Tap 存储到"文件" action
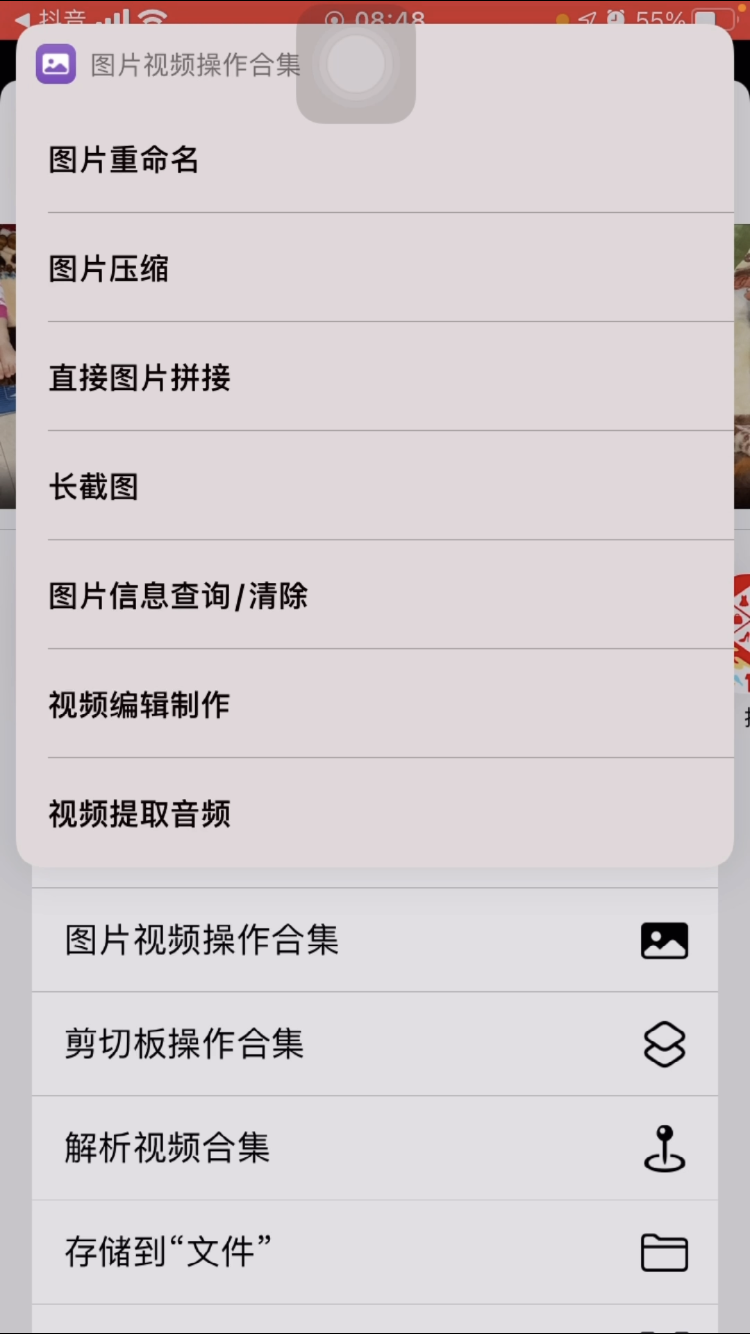This screenshot has width=750, height=1334. (374, 1252)
